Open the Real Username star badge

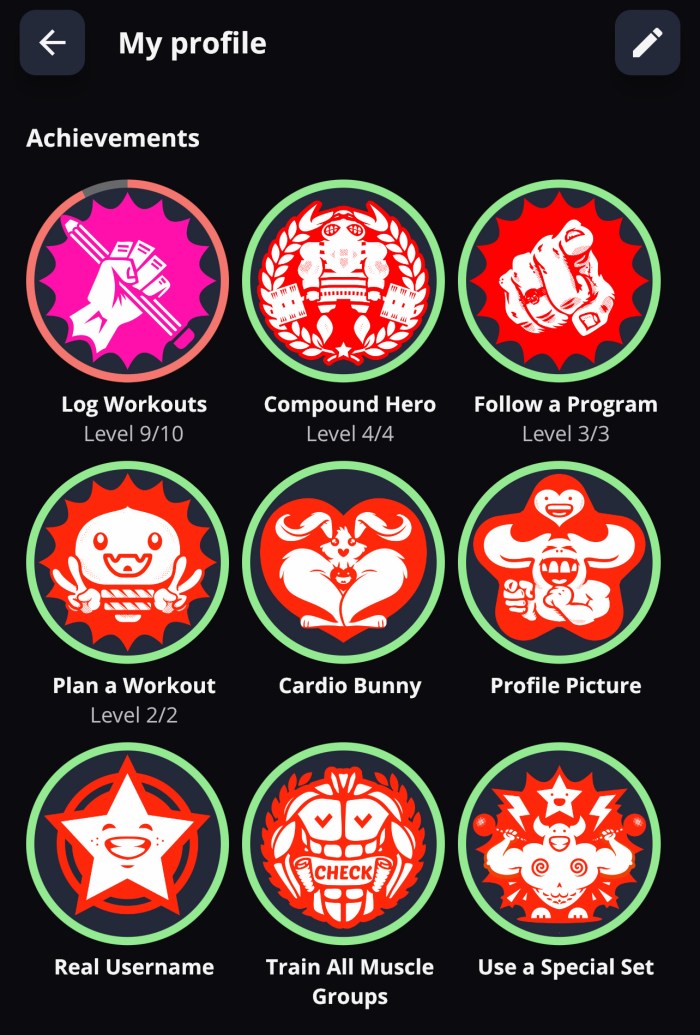pos(127,844)
